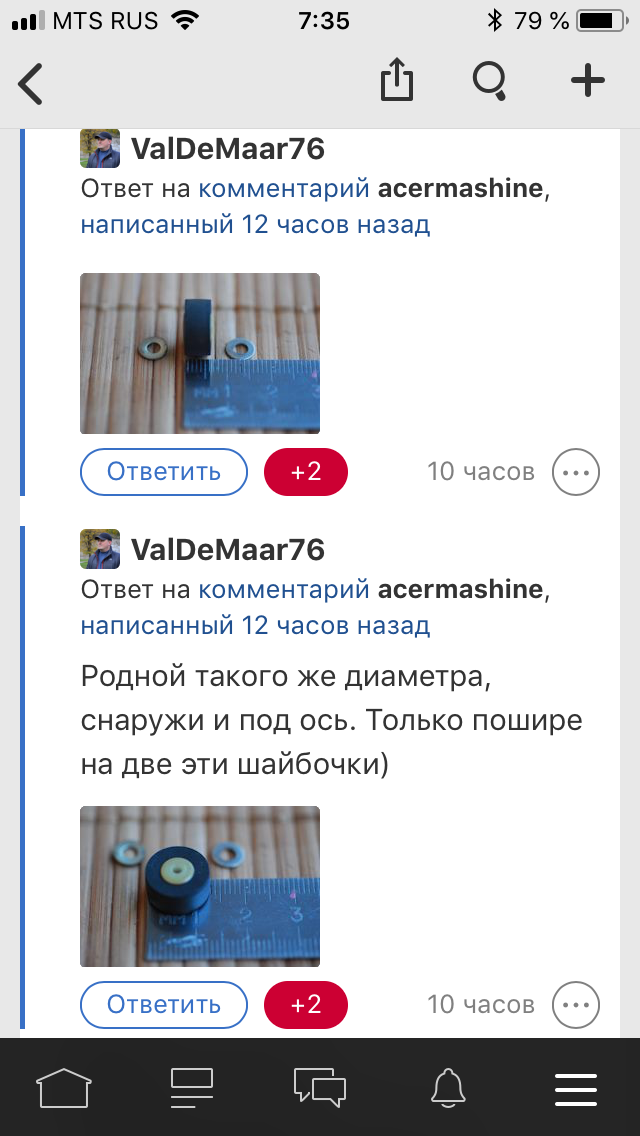Open the photo with the upright roller and washers
The image size is (640, 1136).
(x=200, y=353)
